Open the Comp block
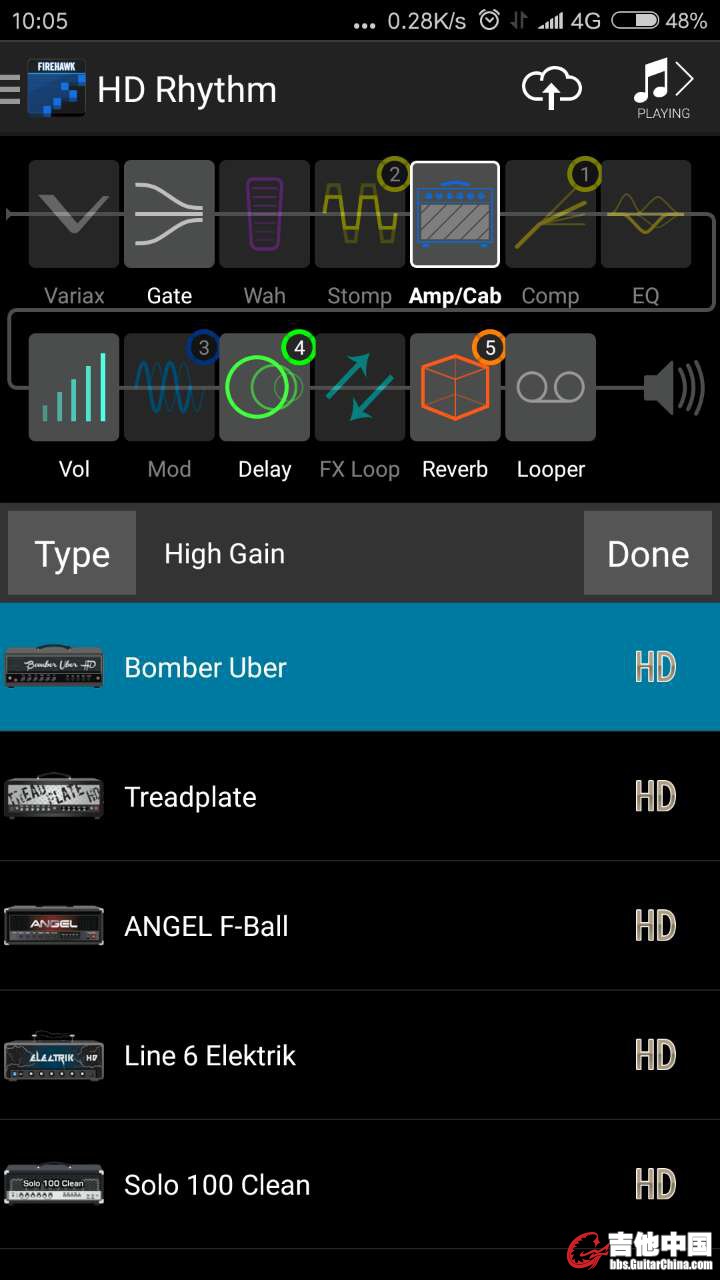Viewport: 720px width, 1280px height. [550, 214]
